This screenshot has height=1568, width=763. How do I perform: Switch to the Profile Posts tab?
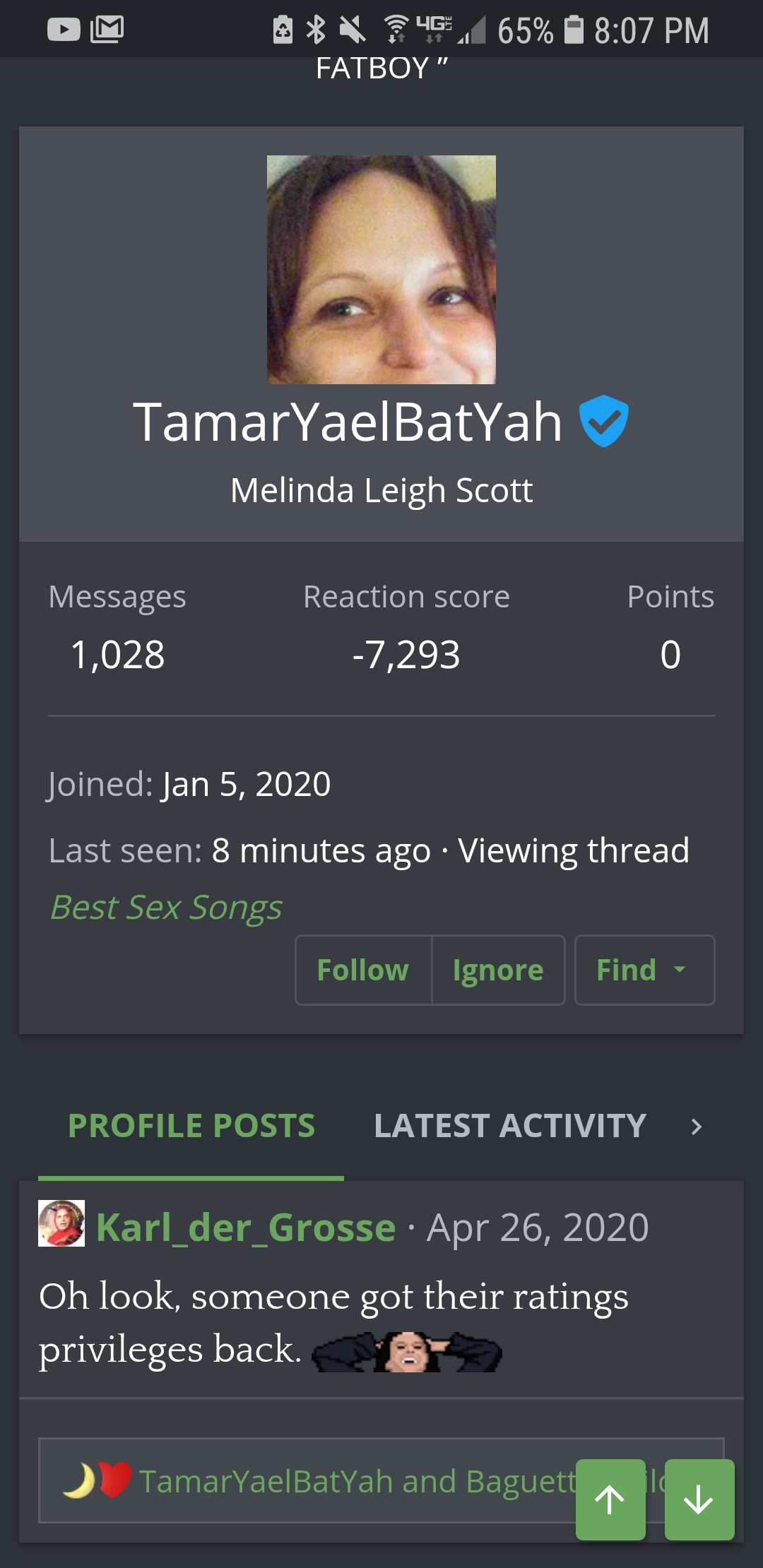pos(191,1126)
